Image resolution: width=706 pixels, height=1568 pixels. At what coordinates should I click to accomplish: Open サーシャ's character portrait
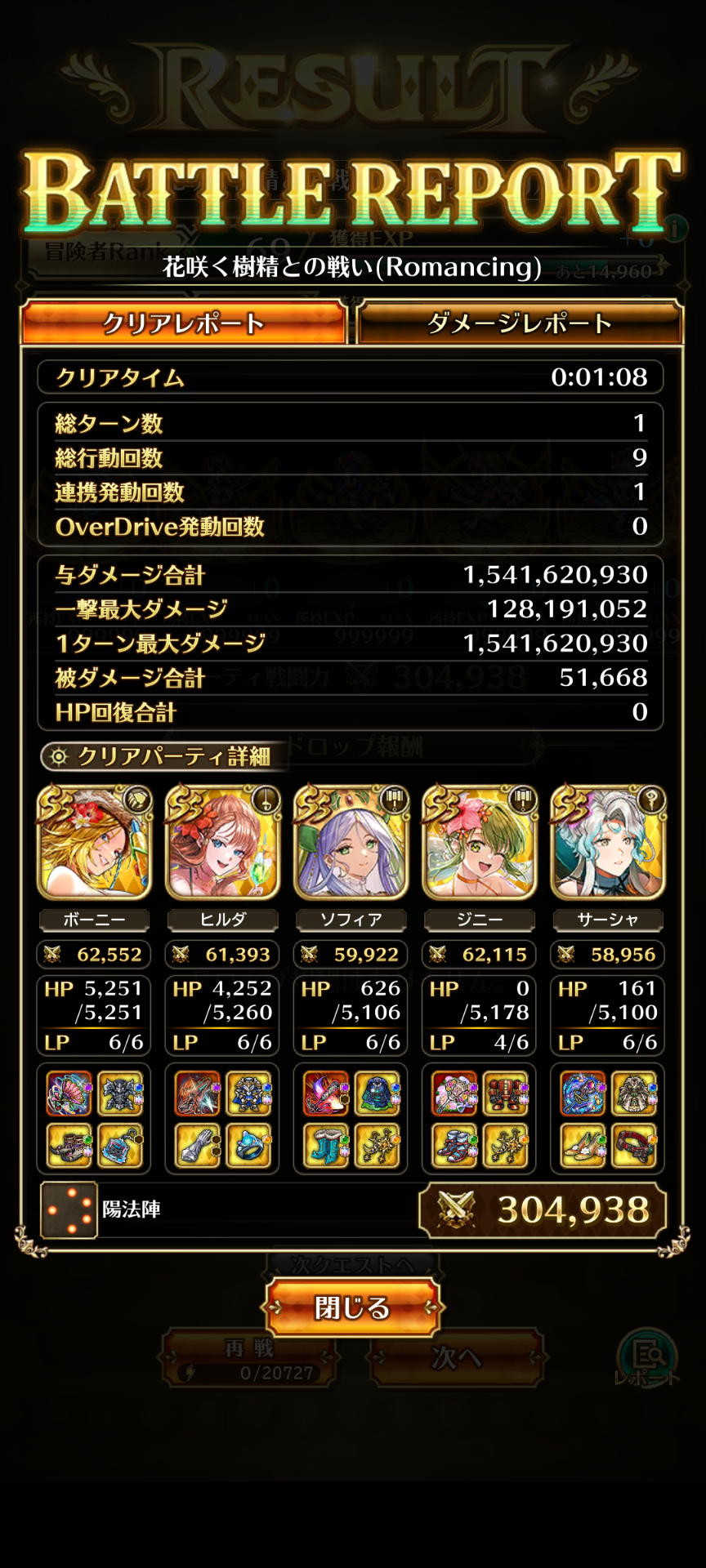[x=608, y=843]
